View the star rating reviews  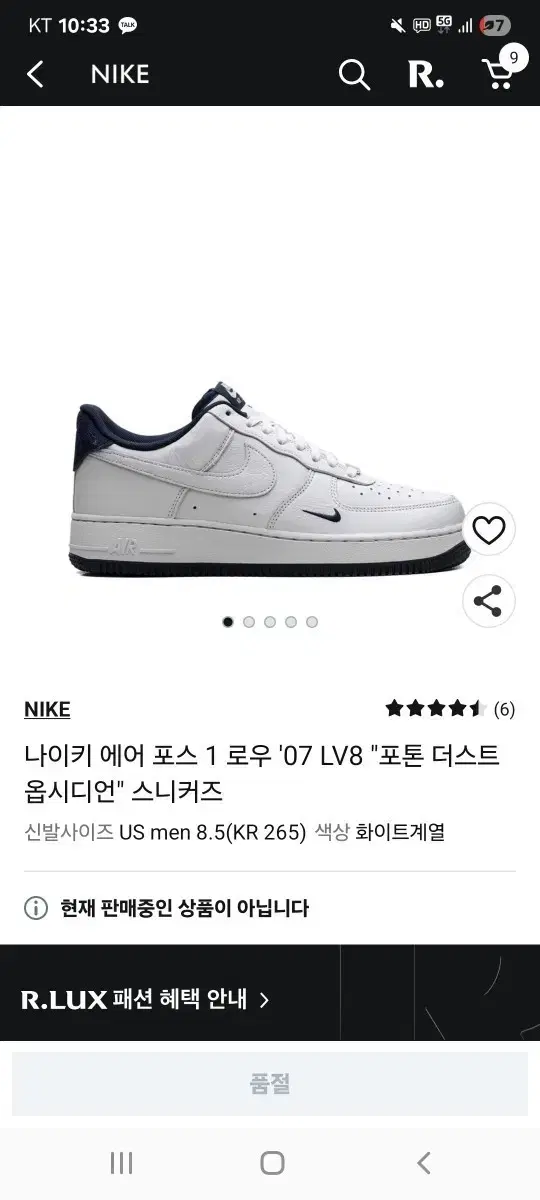tap(450, 709)
